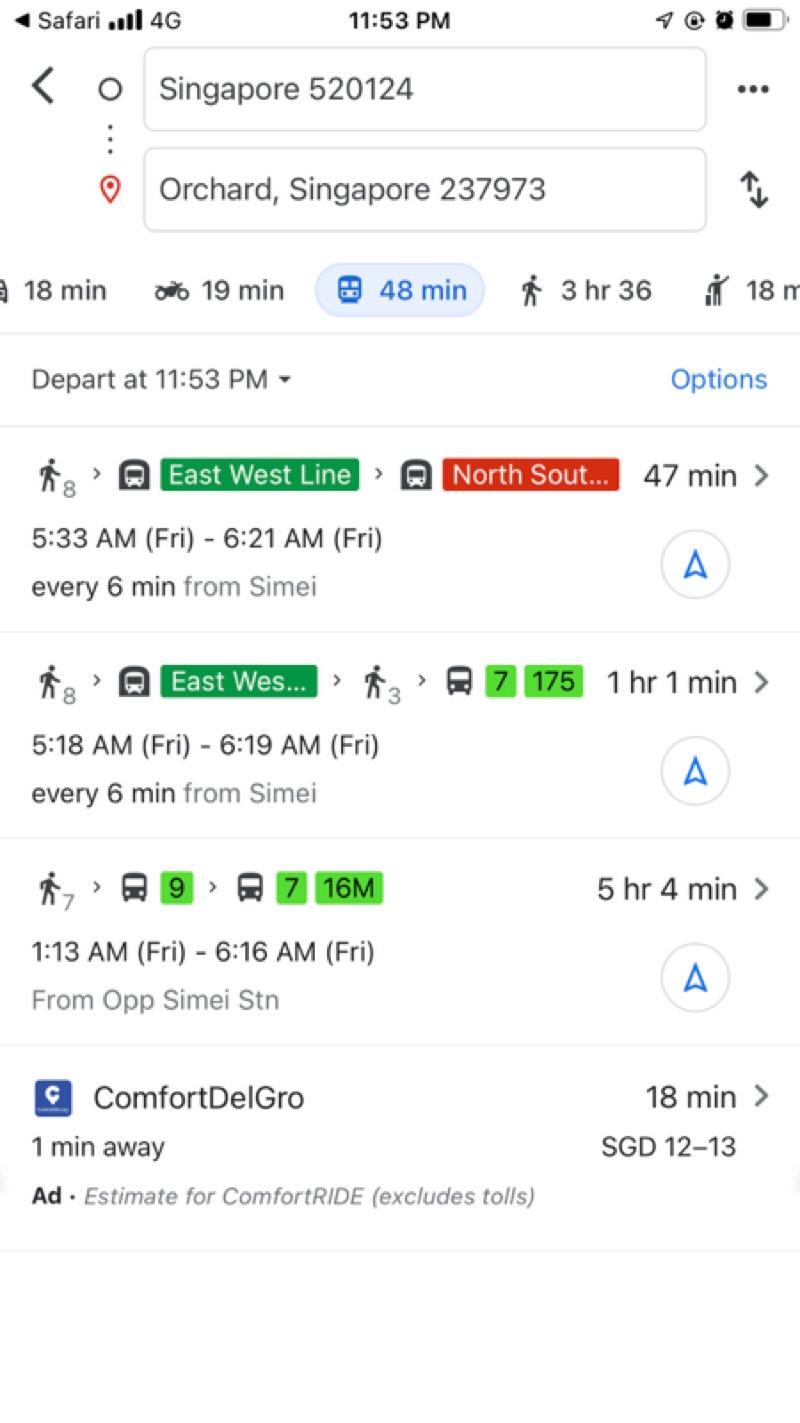Swap origin and destination
The width and height of the screenshot is (800, 1423).
(x=753, y=190)
